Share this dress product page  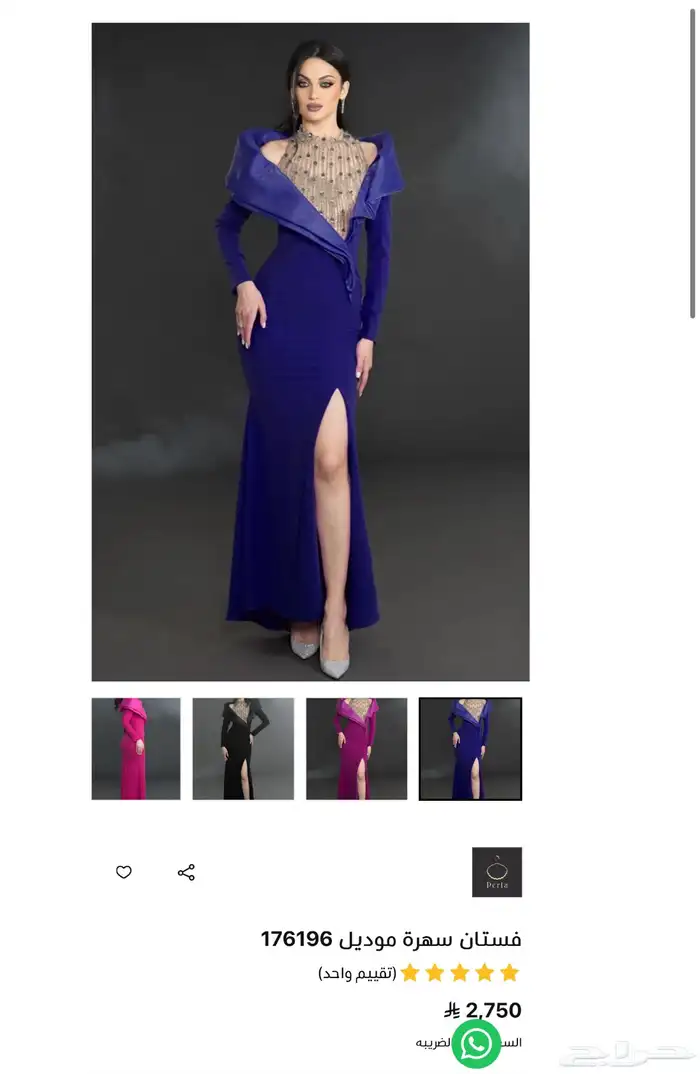pos(186,872)
